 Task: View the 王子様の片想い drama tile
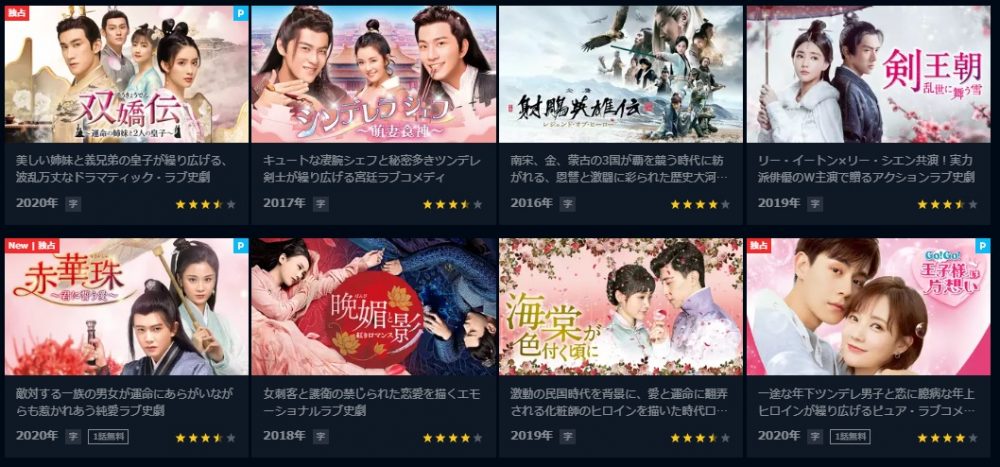pyautogui.click(x=868, y=307)
